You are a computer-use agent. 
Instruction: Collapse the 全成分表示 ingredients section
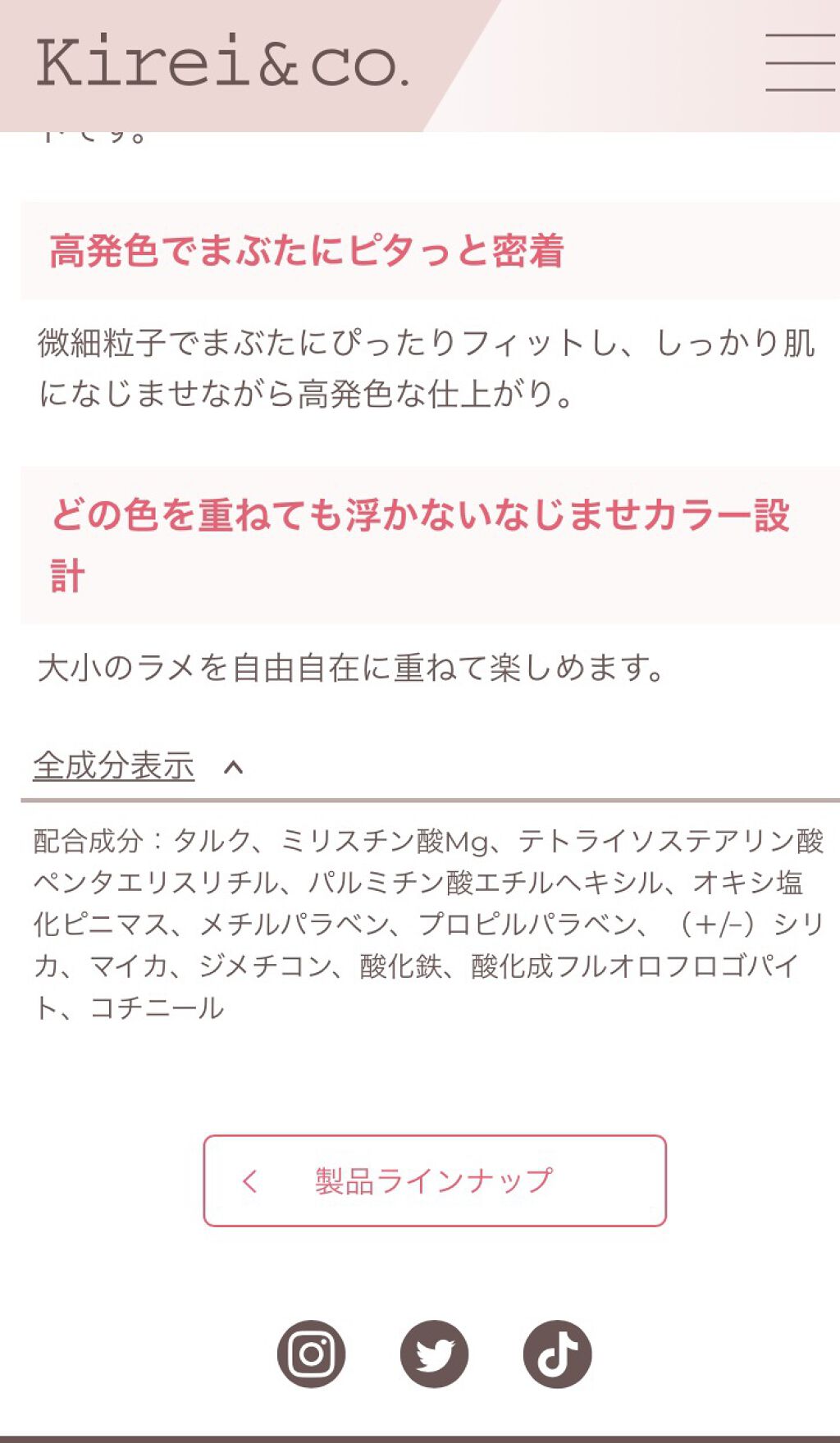pos(138,766)
